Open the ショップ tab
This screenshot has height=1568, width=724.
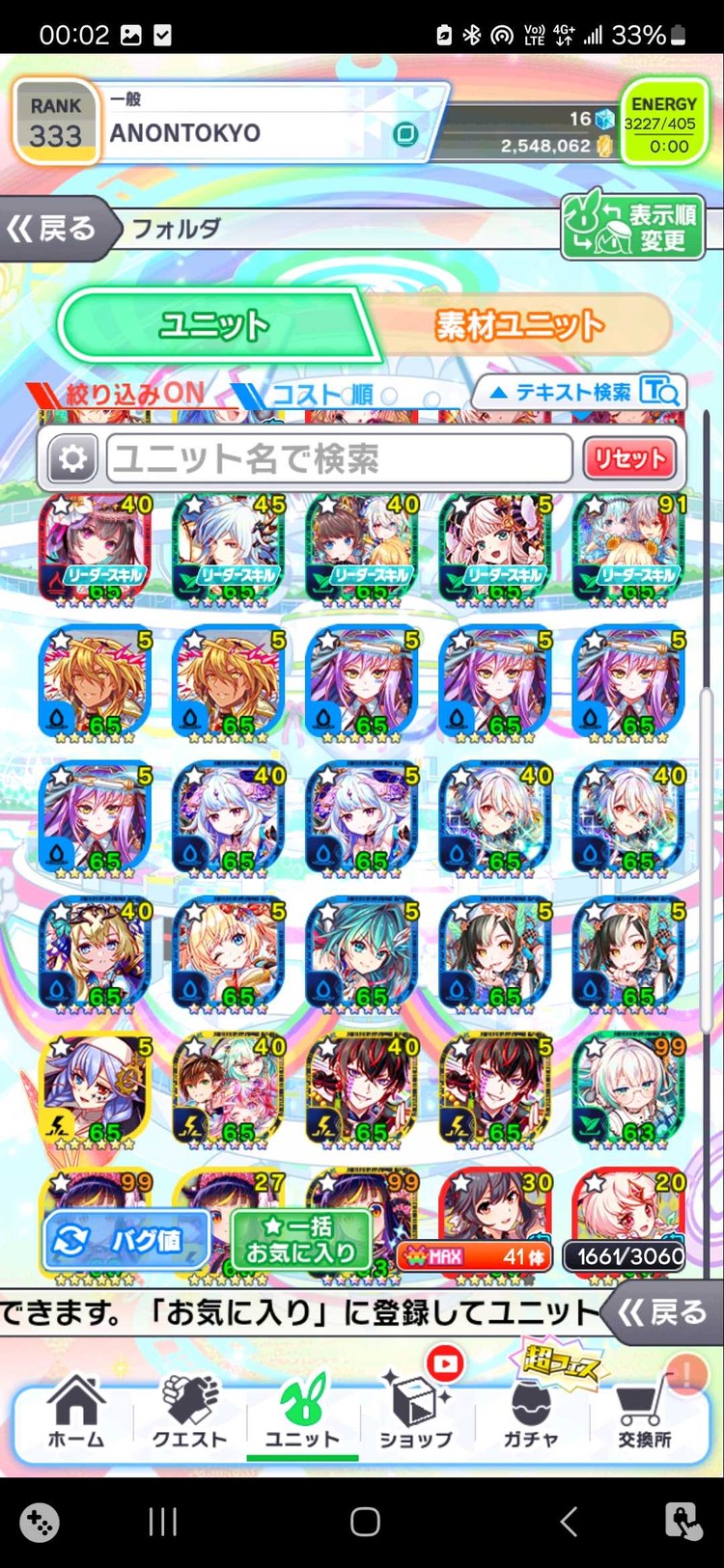416,1414
